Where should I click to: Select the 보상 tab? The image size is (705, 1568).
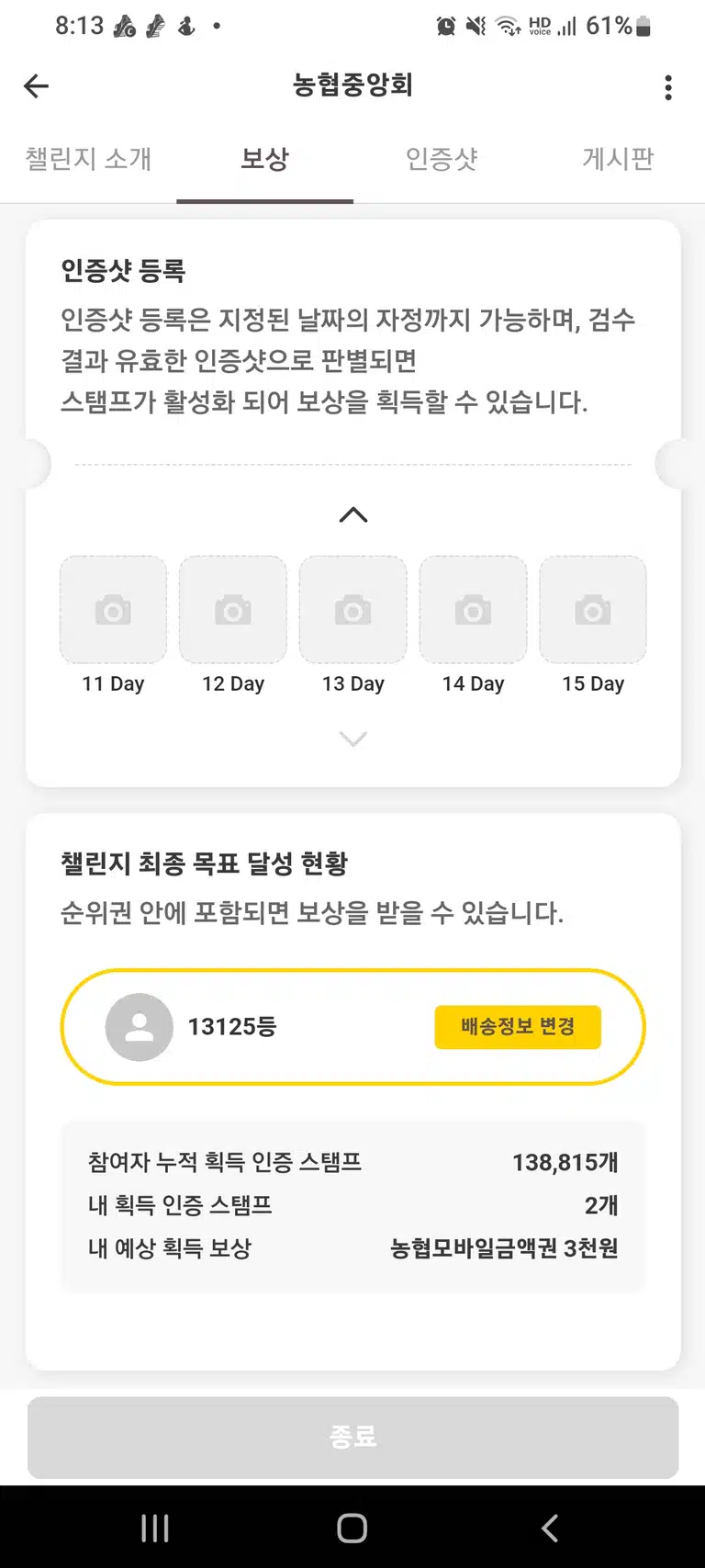264,159
